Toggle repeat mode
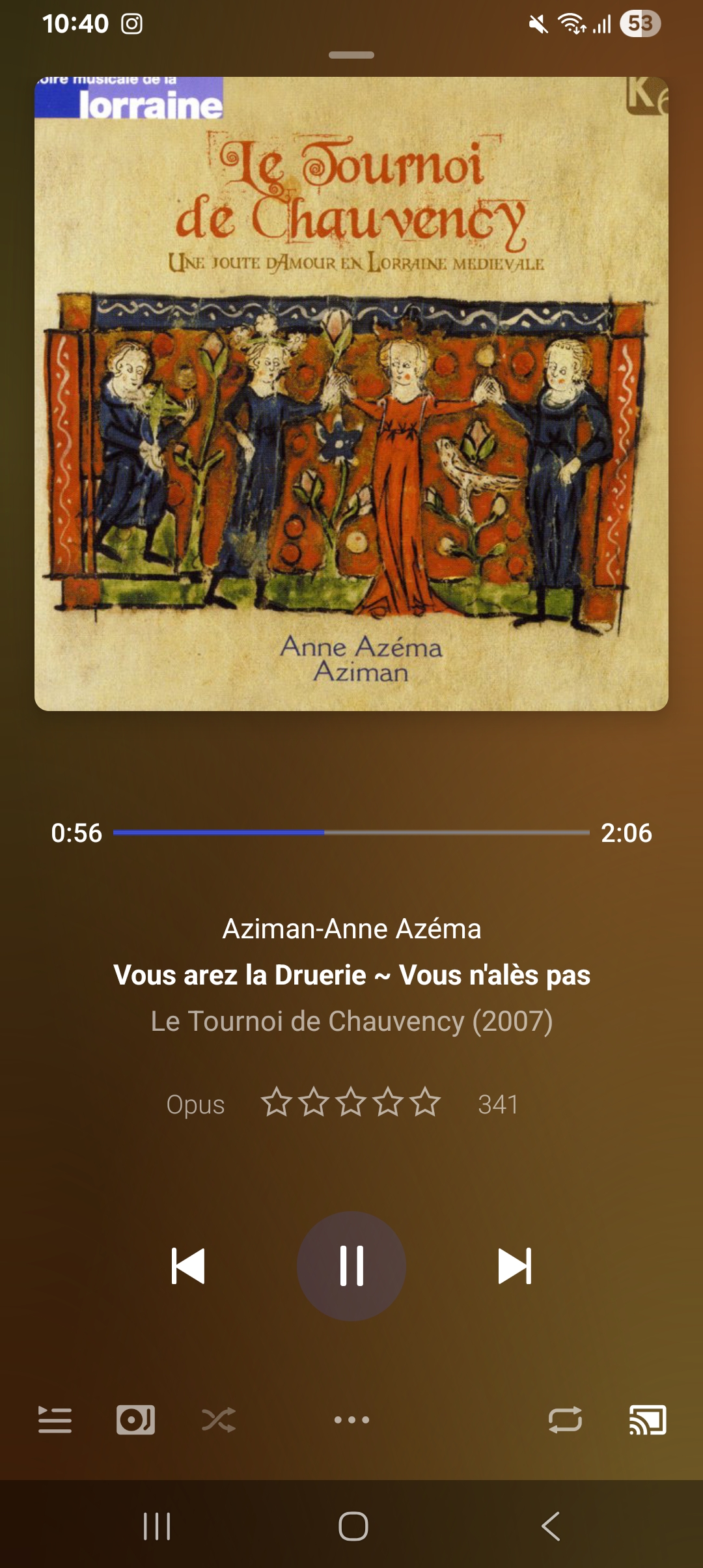This screenshot has height=1568, width=703. point(565,1420)
